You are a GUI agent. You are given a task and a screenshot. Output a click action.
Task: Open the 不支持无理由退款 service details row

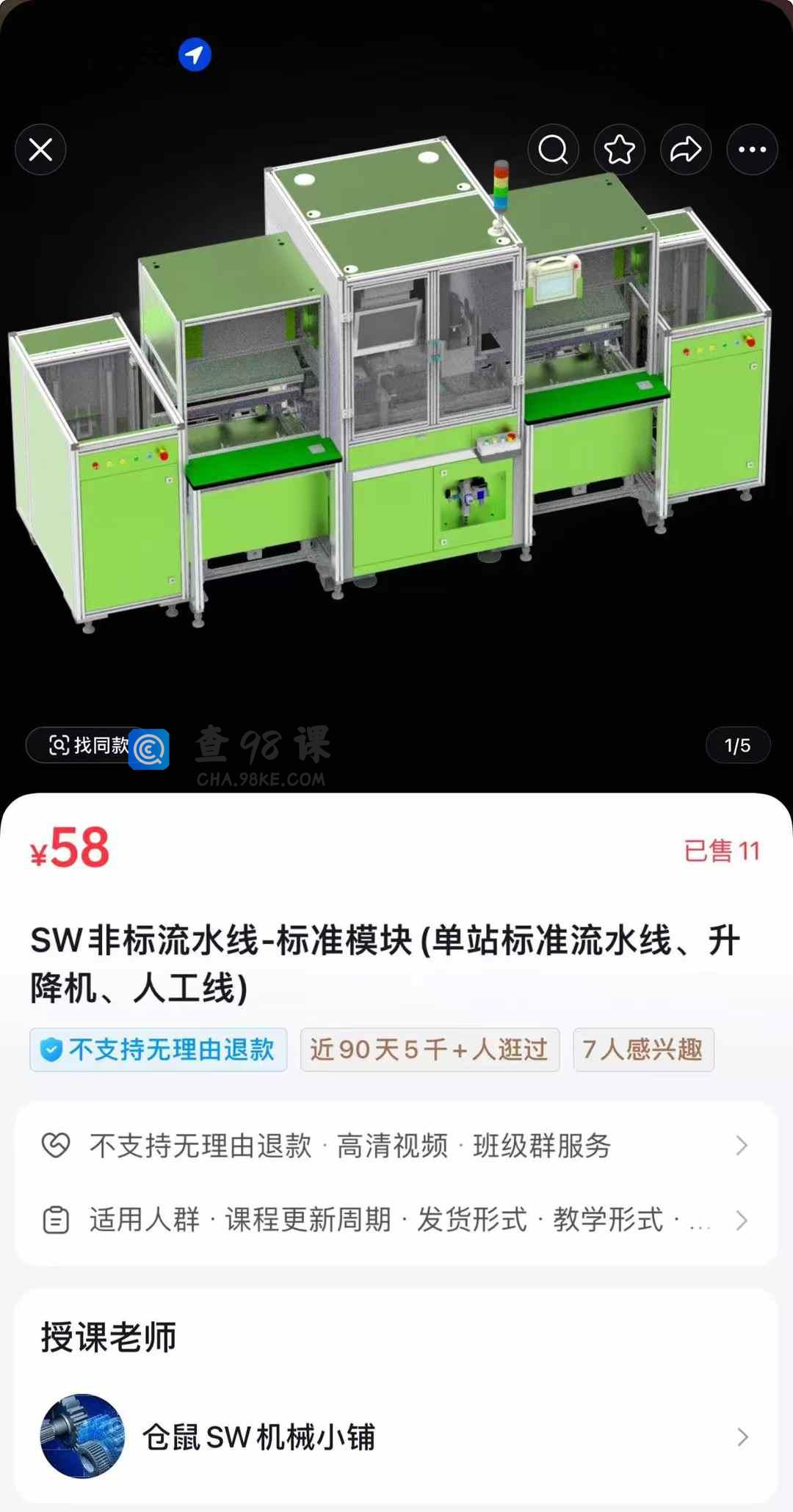tap(396, 1146)
